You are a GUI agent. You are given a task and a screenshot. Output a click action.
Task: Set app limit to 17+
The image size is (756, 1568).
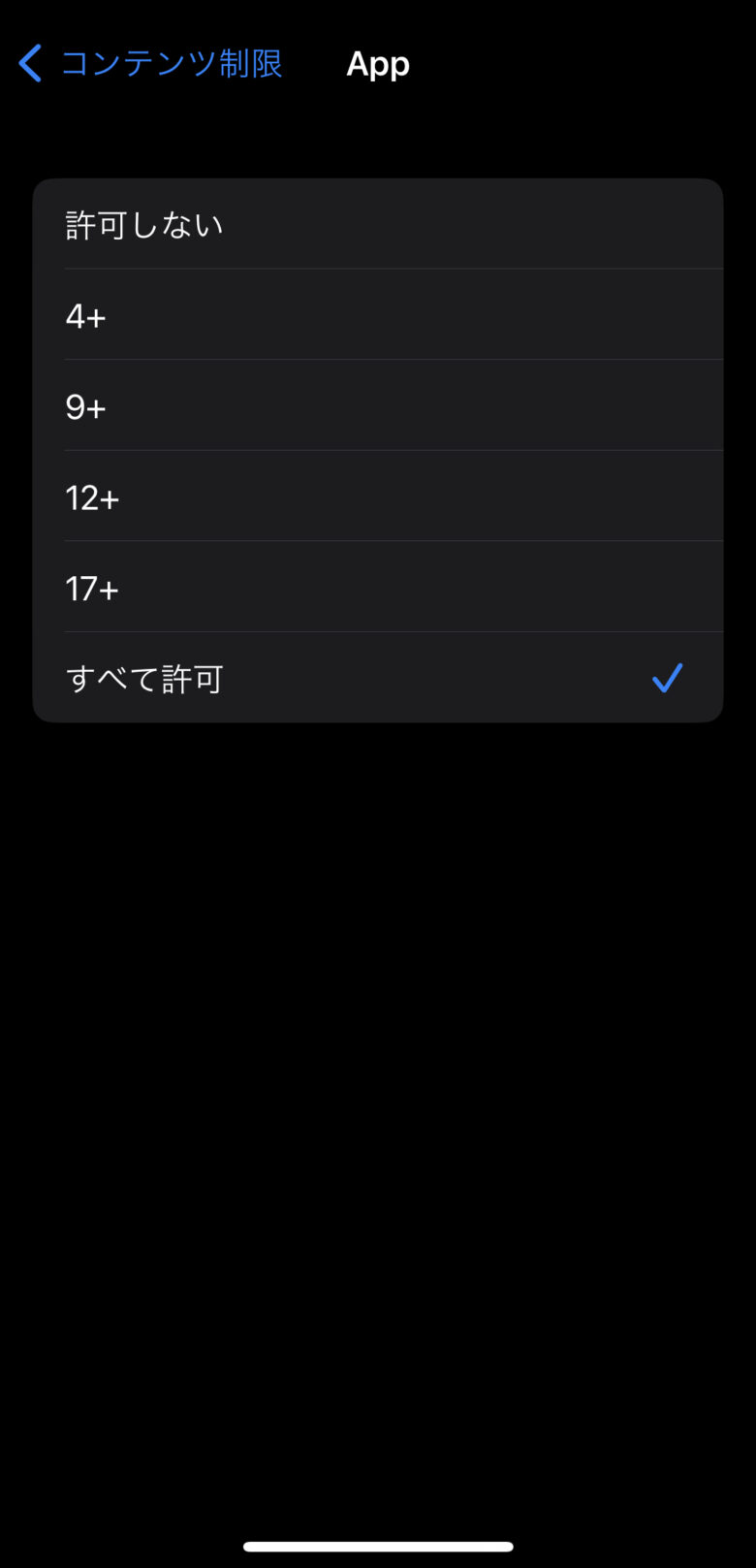[378, 588]
